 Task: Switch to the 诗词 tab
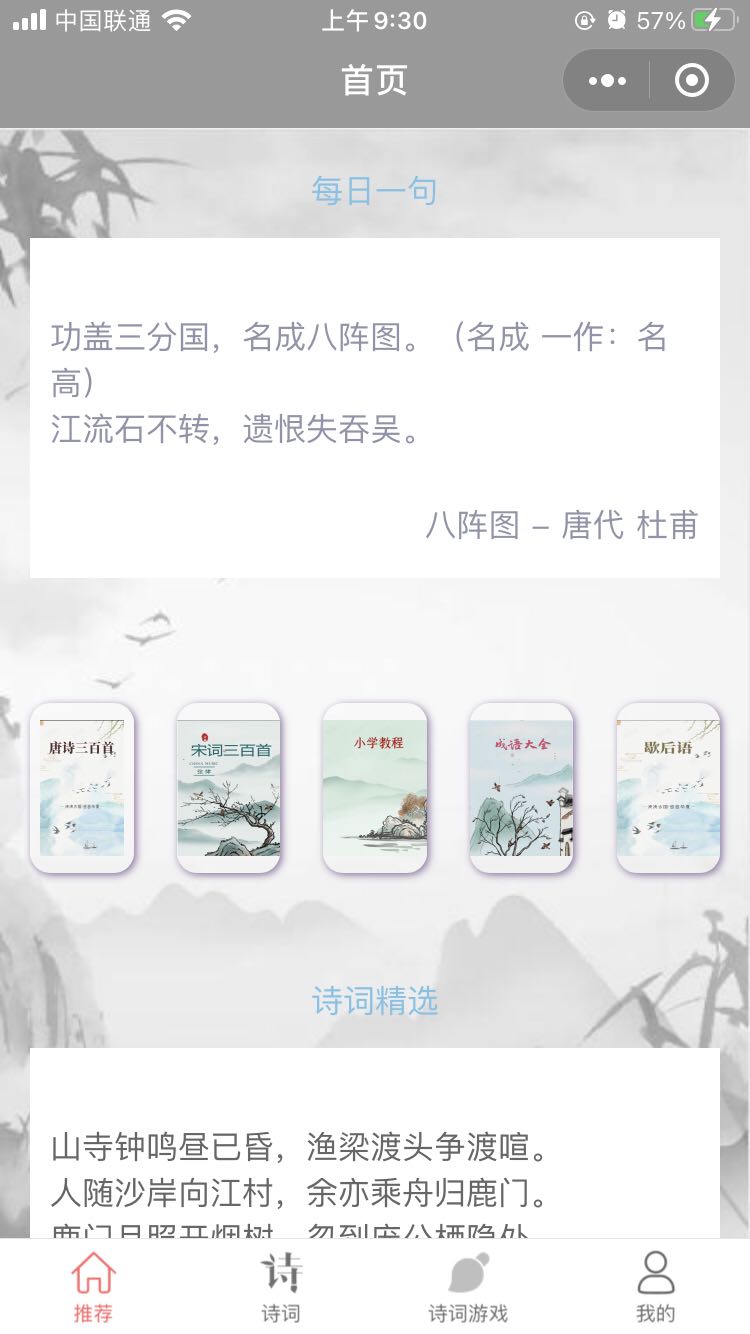[x=281, y=1288]
